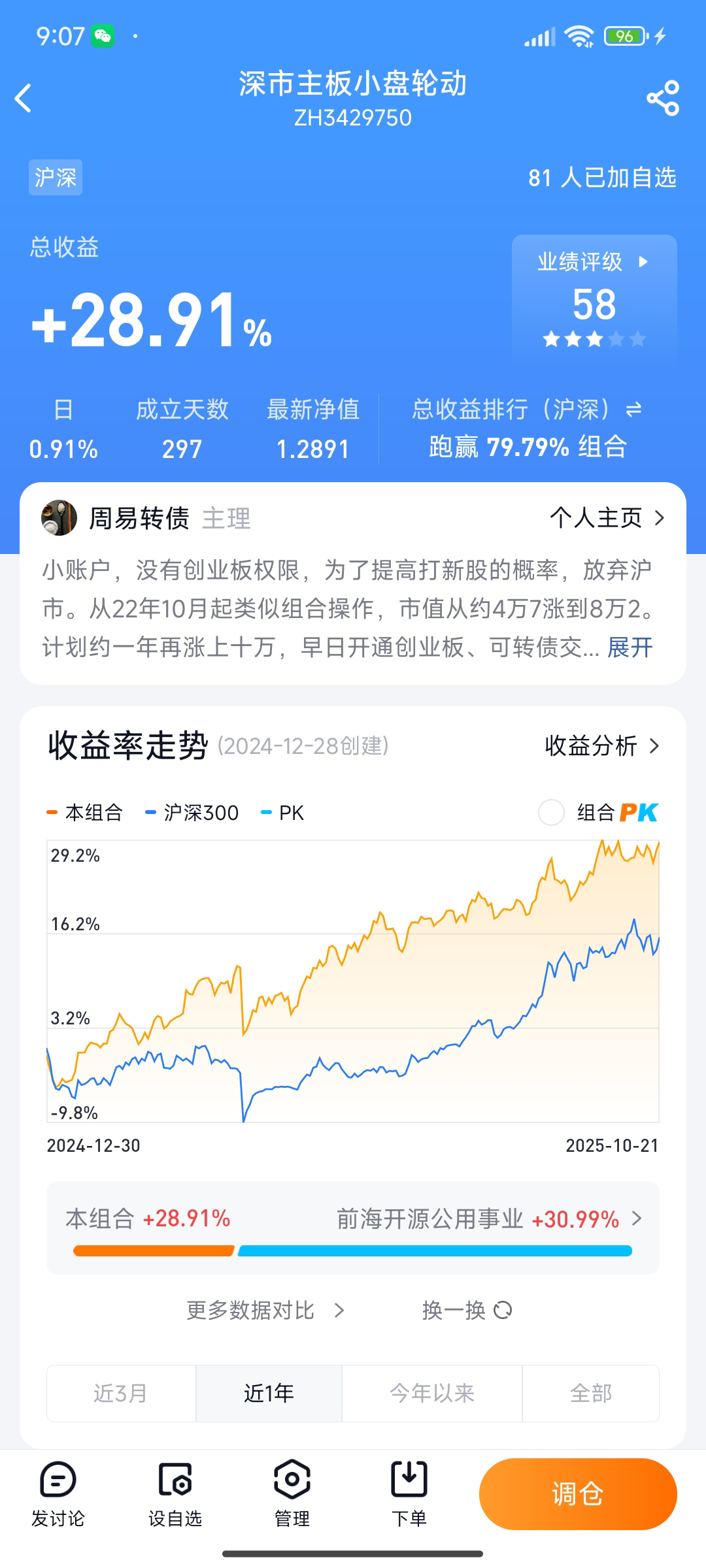706x1568 pixels.
Task: Open the 业绩评级 rating card
Action: coord(594,297)
